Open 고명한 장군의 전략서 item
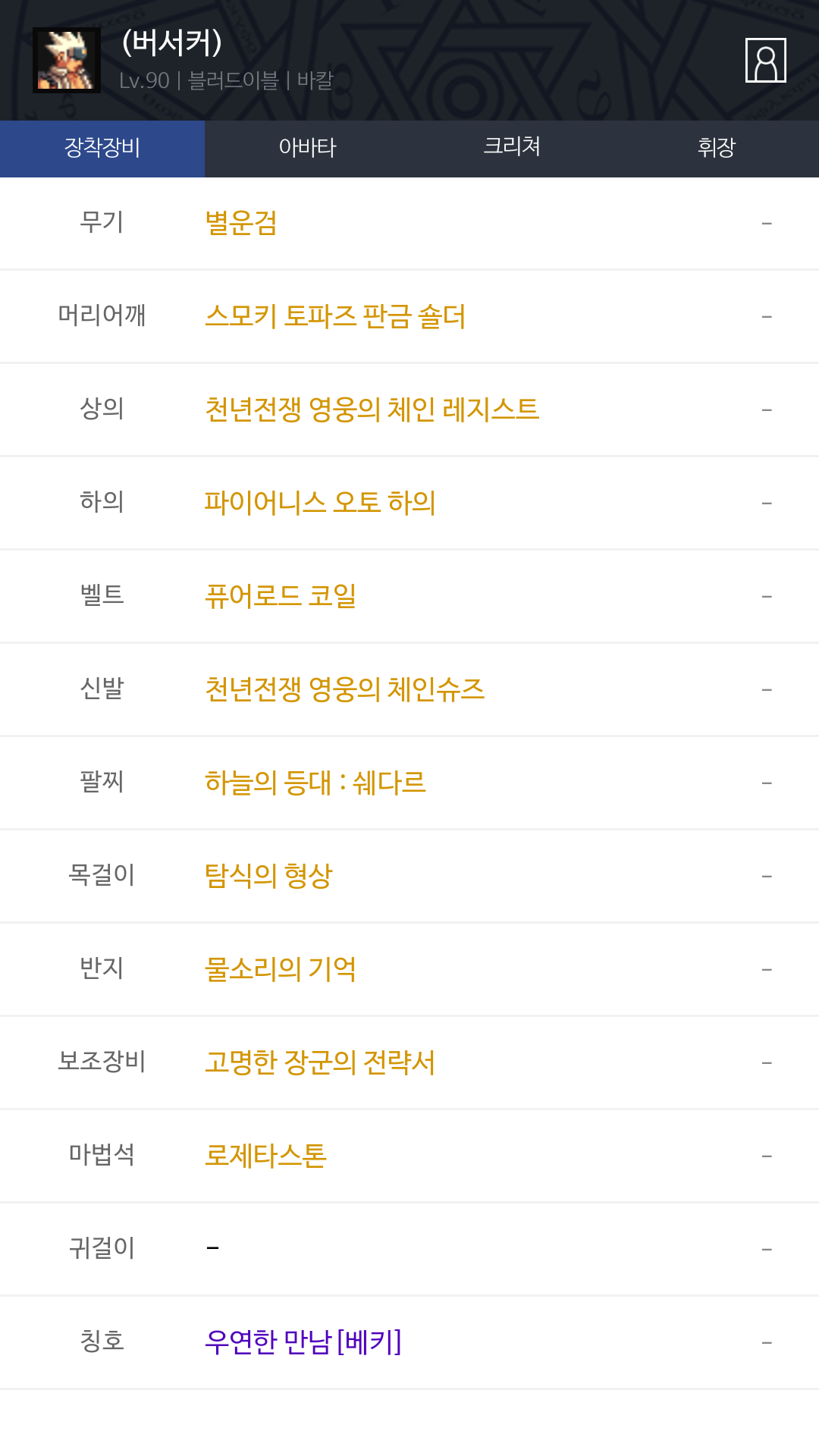The width and height of the screenshot is (819, 1456). coord(319,1062)
